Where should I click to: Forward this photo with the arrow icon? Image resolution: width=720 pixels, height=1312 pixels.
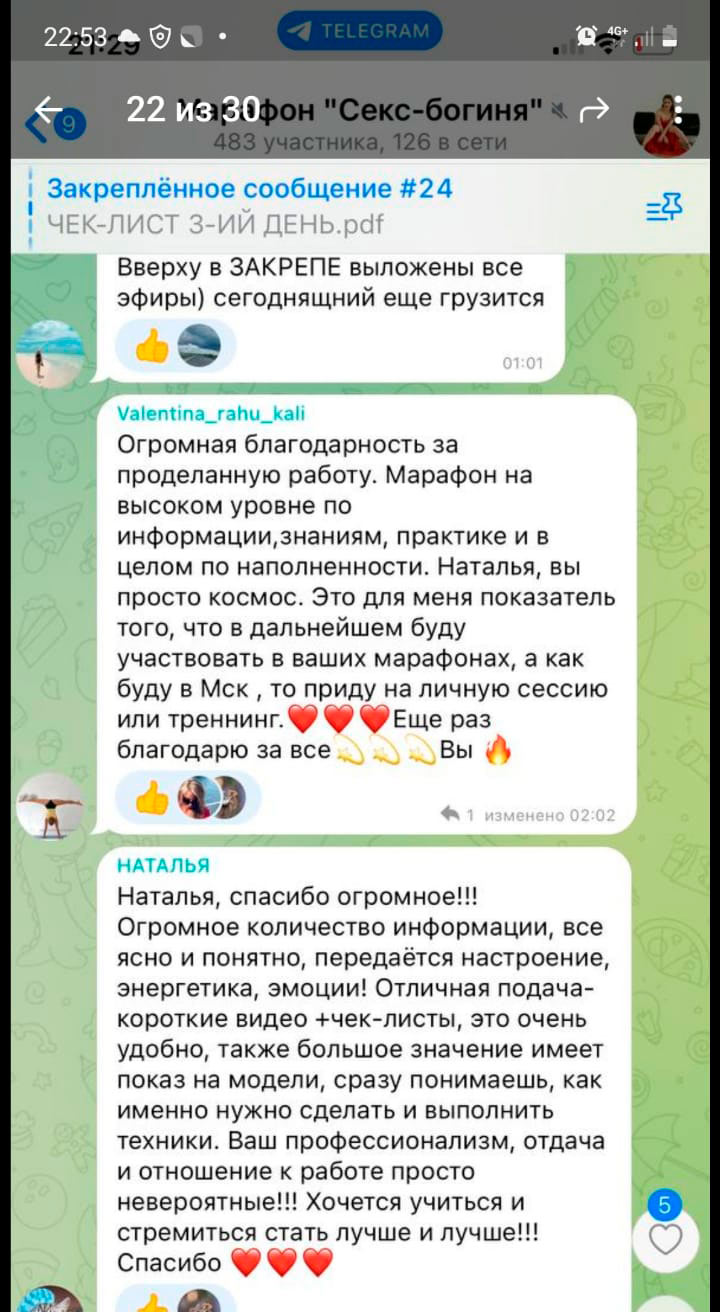pyautogui.click(x=594, y=110)
